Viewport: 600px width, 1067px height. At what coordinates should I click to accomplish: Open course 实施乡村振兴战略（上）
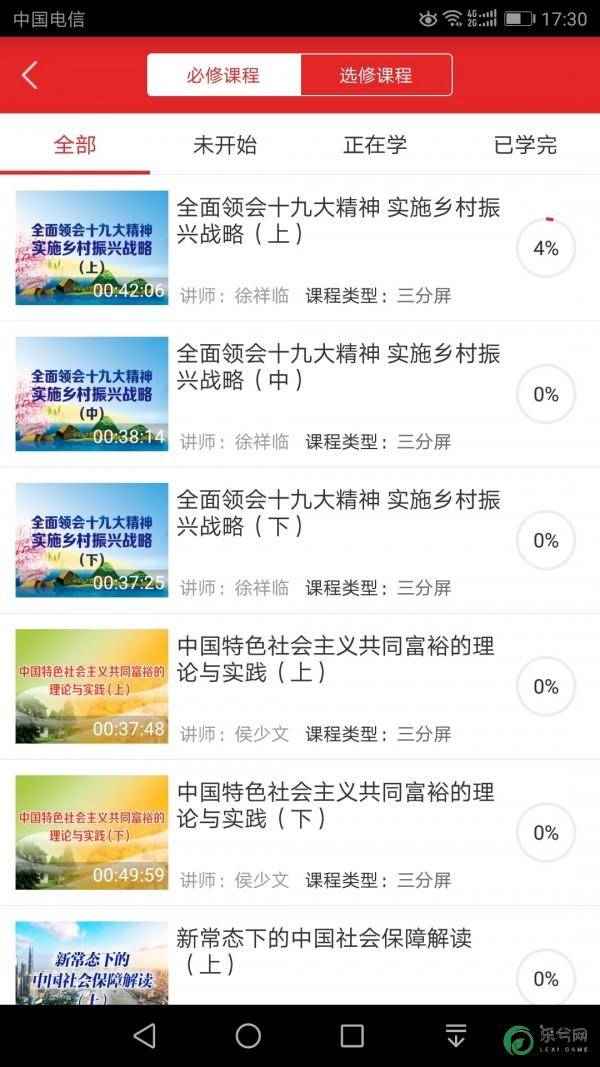click(x=338, y=222)
